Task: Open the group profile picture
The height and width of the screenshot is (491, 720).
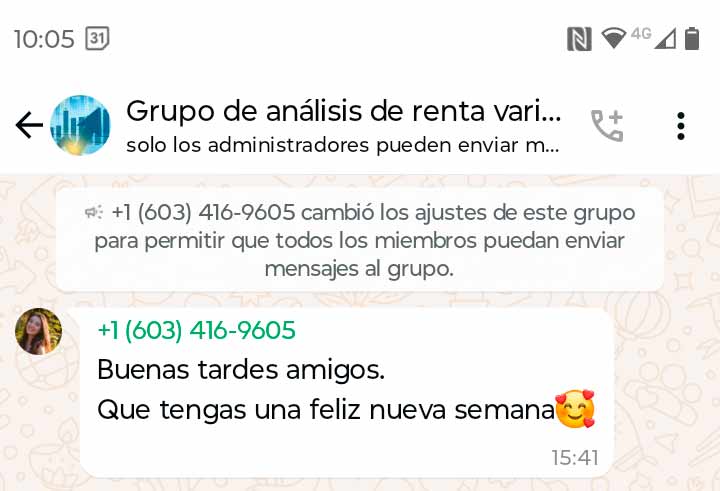Action: click(80, 125)
